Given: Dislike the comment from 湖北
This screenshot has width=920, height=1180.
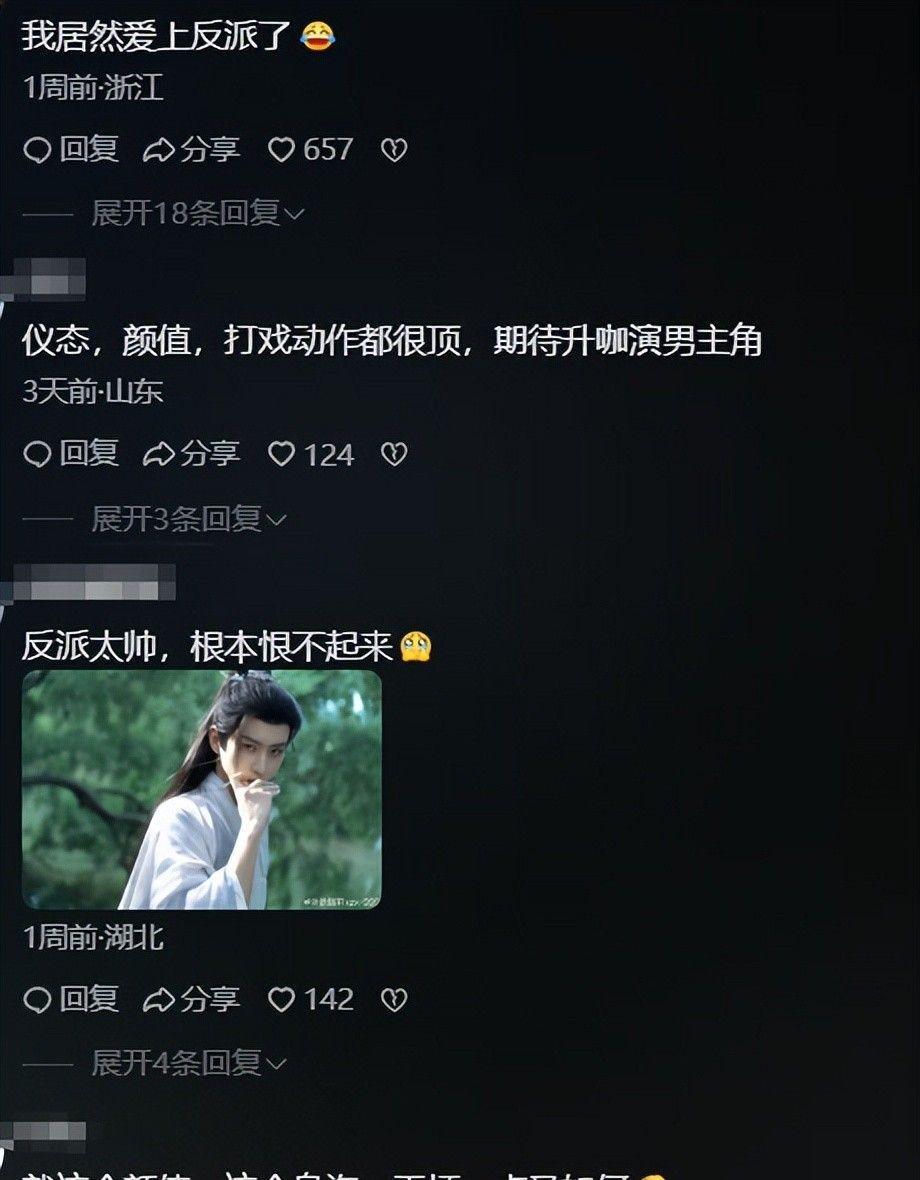Looking at the screenshot, I should tap(394, 999).
